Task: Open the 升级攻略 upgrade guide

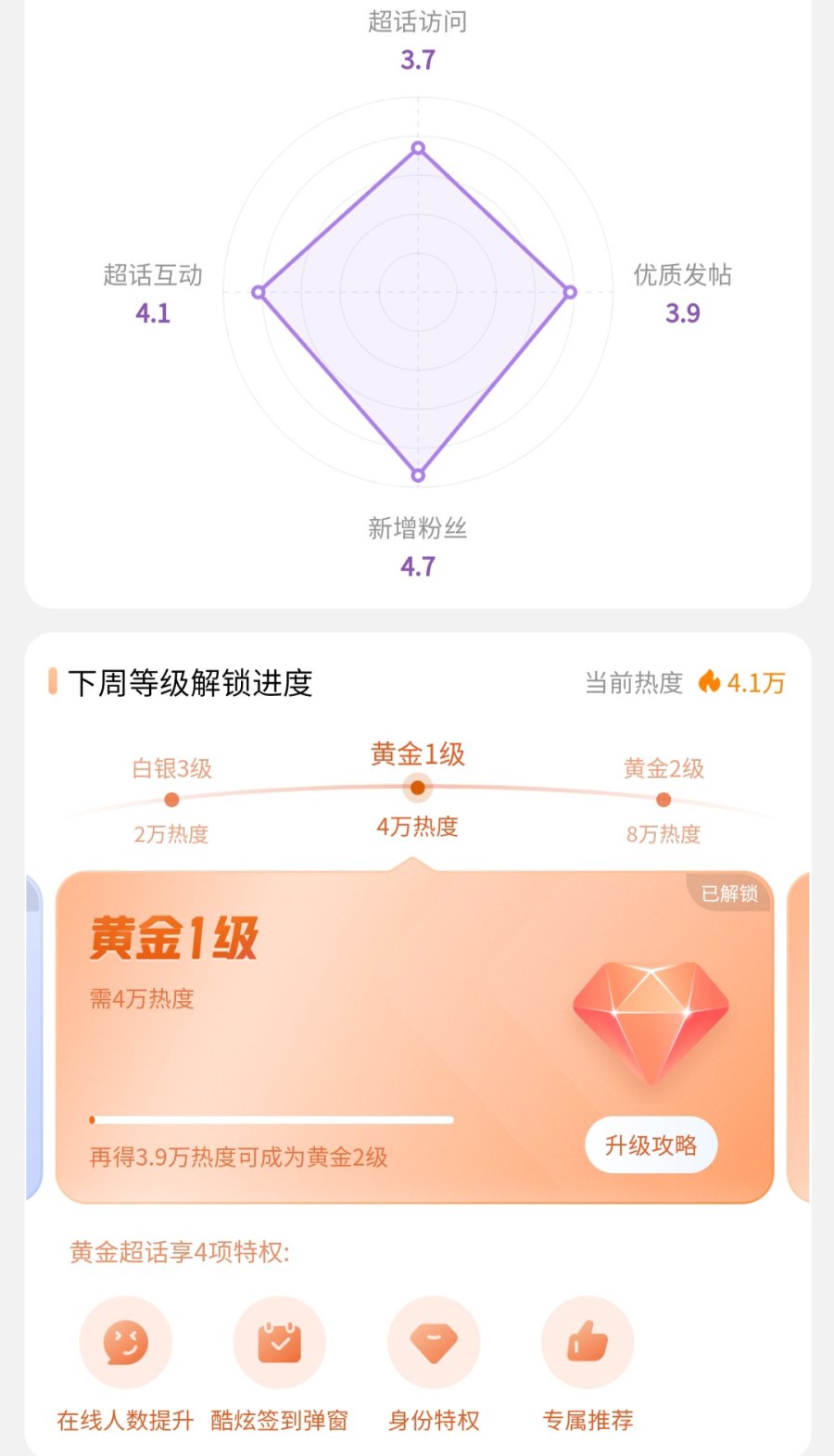Action: (x=651, y=1146)
